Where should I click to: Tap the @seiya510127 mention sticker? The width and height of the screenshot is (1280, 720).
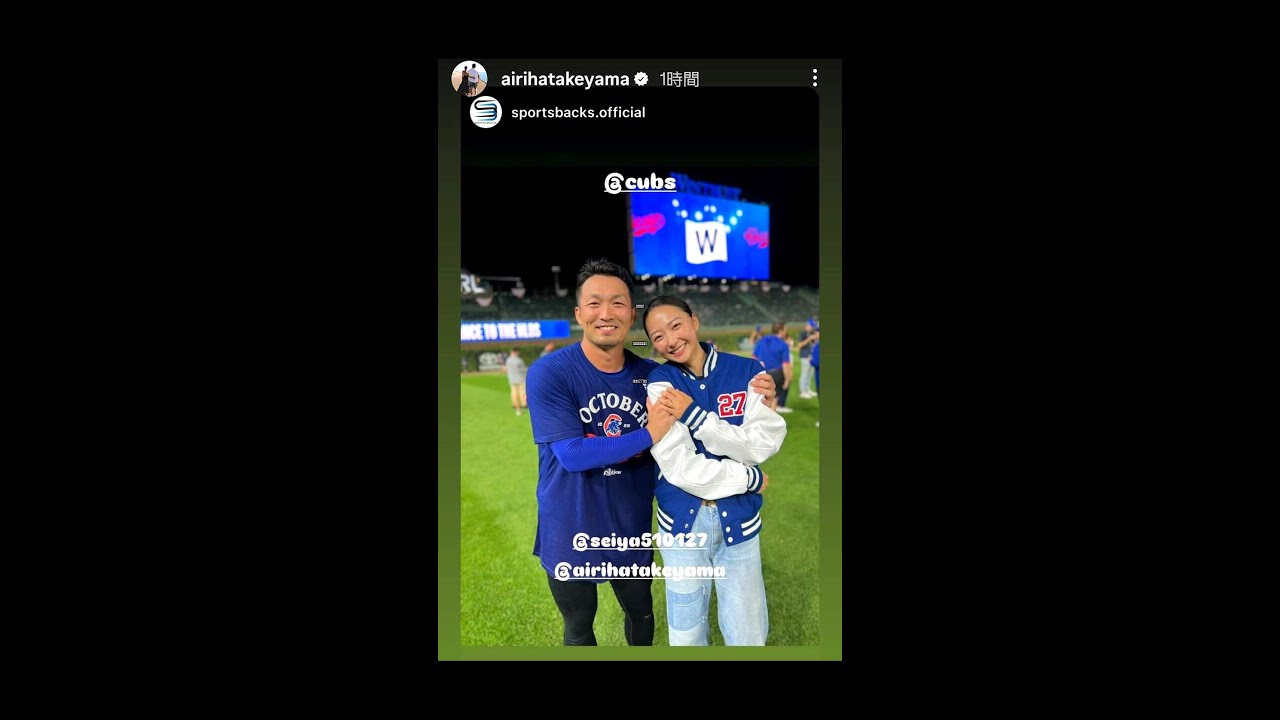click(x=640, y=541)
